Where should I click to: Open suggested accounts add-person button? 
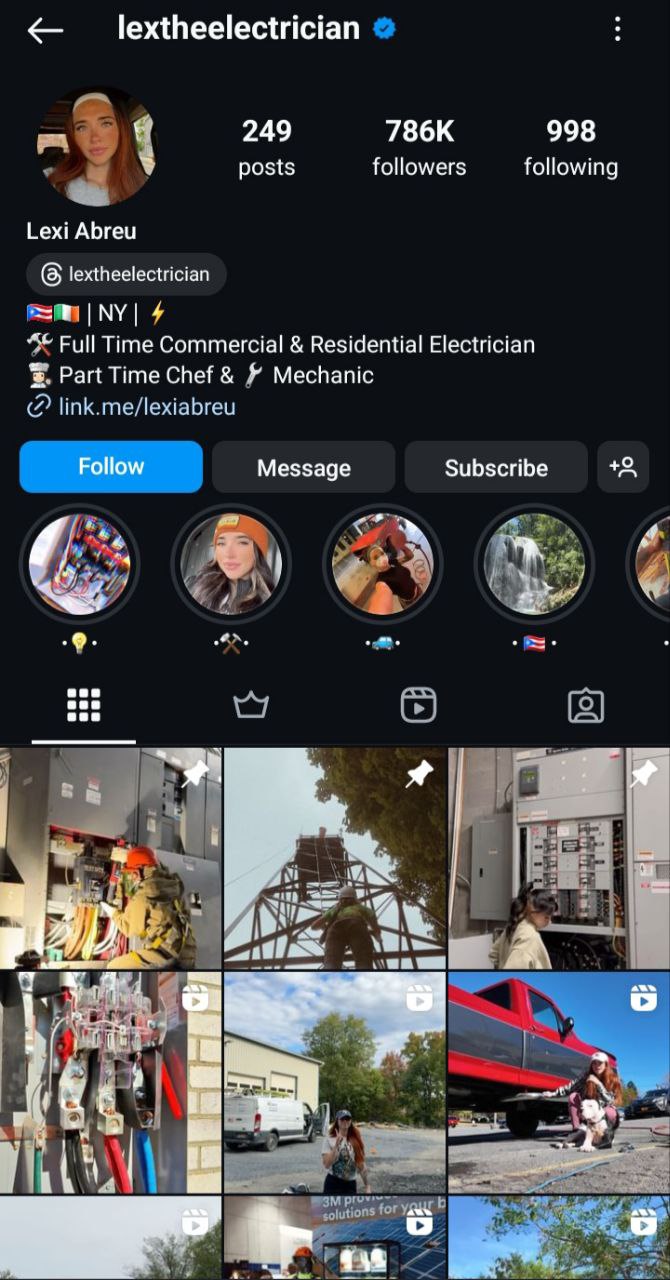pos(623,467)
